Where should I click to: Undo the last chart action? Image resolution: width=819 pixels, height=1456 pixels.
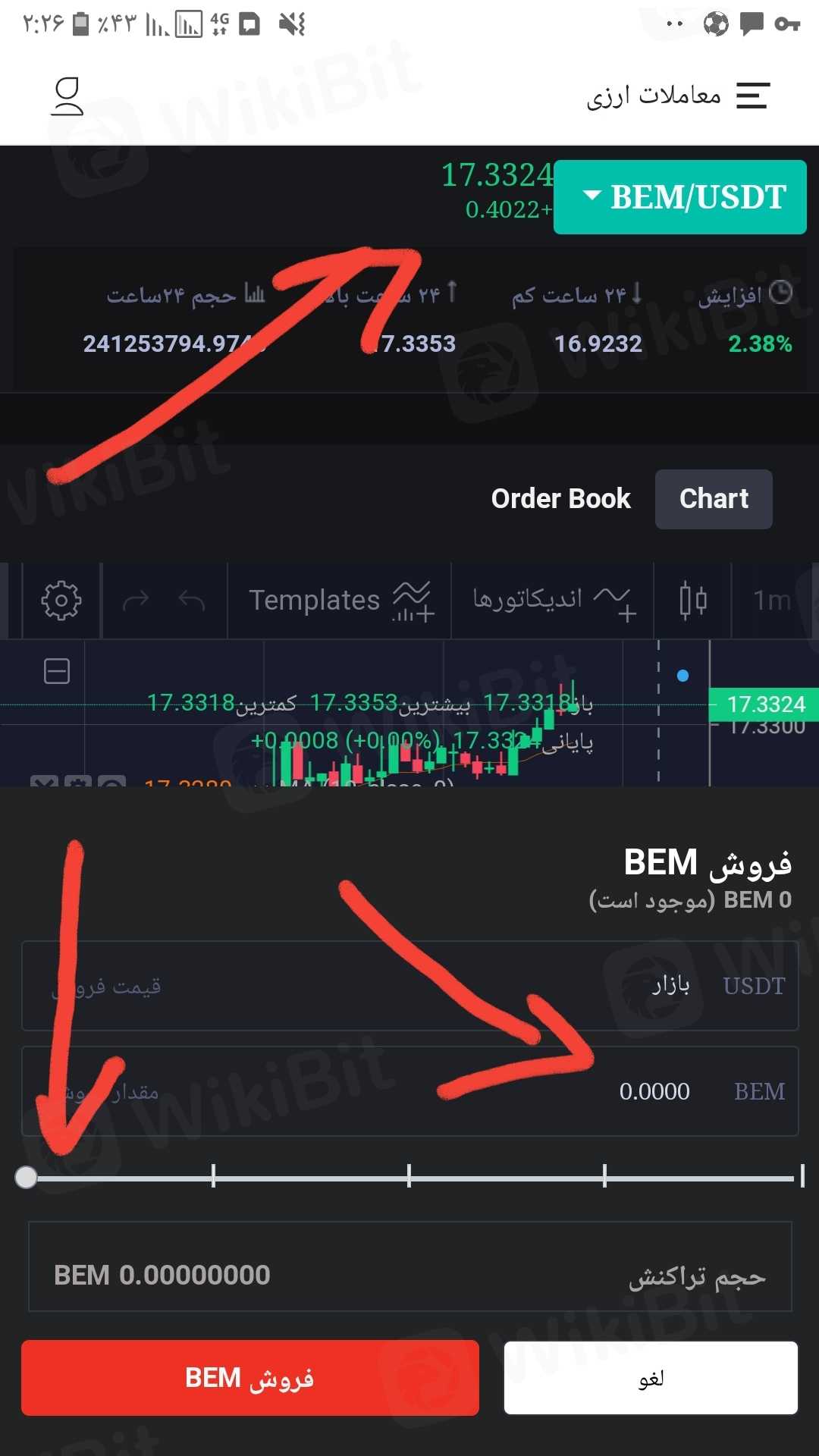(x=192, y=601)
